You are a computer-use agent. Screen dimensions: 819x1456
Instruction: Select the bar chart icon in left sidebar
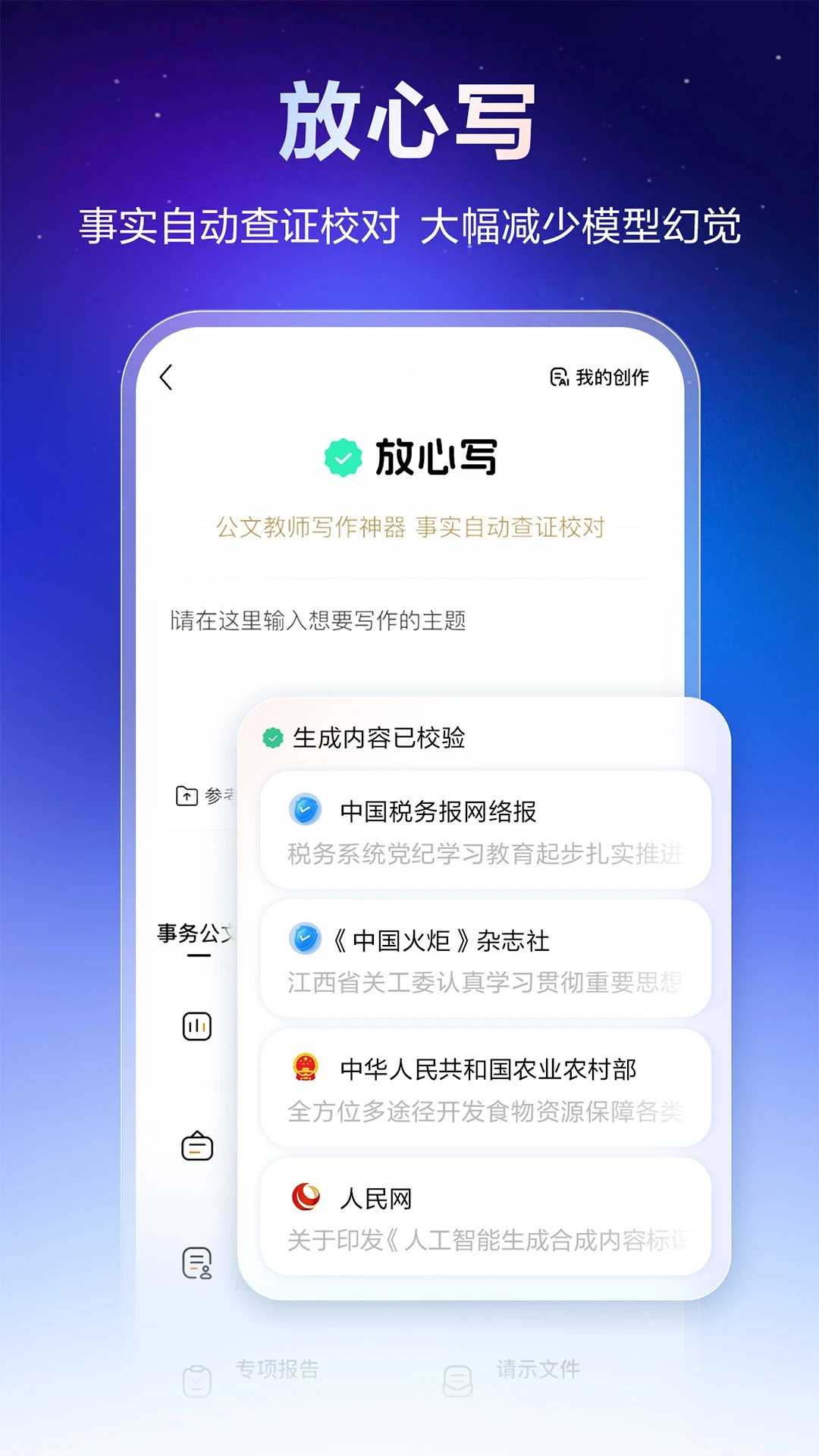point(197,1026)
